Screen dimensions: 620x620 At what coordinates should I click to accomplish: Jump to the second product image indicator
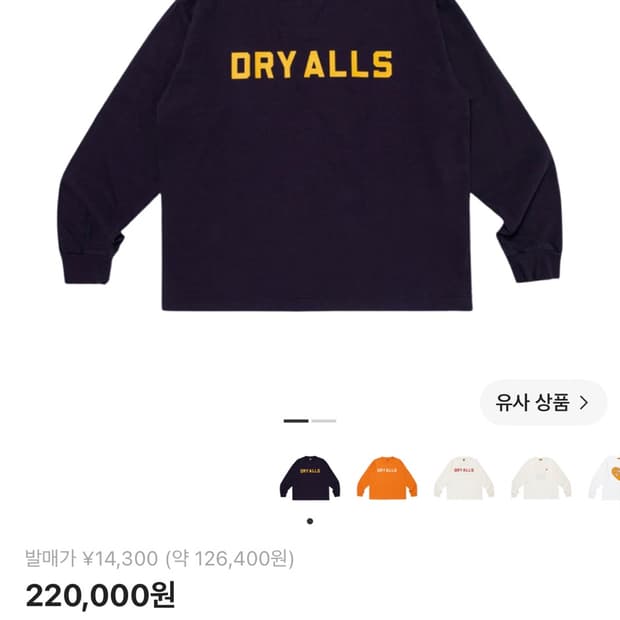(323, 421)
